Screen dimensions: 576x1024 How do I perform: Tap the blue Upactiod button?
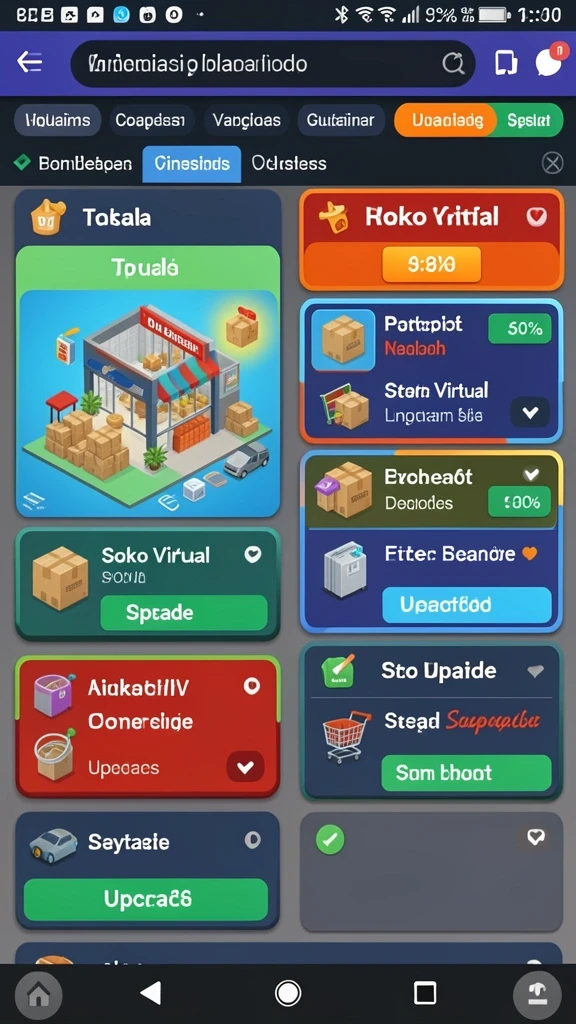pyautogui.click(x=466, y=605)
